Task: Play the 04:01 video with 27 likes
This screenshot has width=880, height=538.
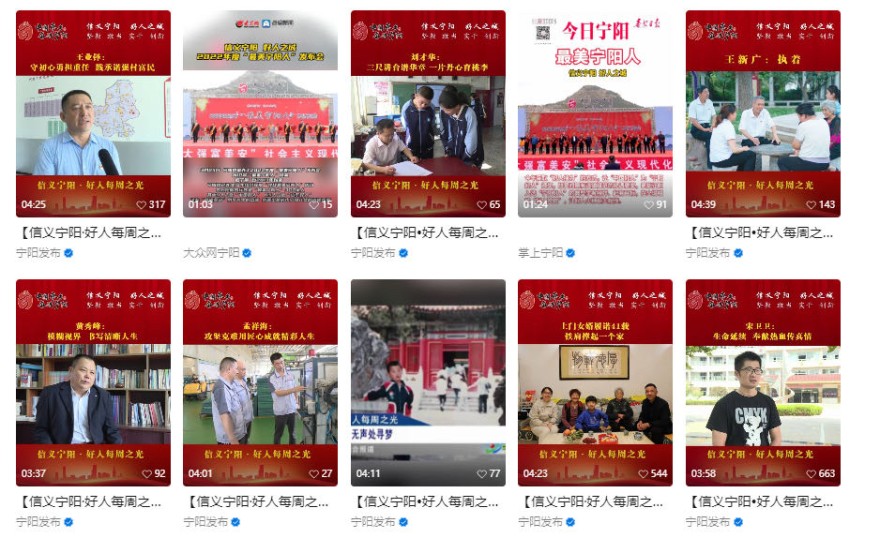Action: pyautogui.click(x=260, y=382)
